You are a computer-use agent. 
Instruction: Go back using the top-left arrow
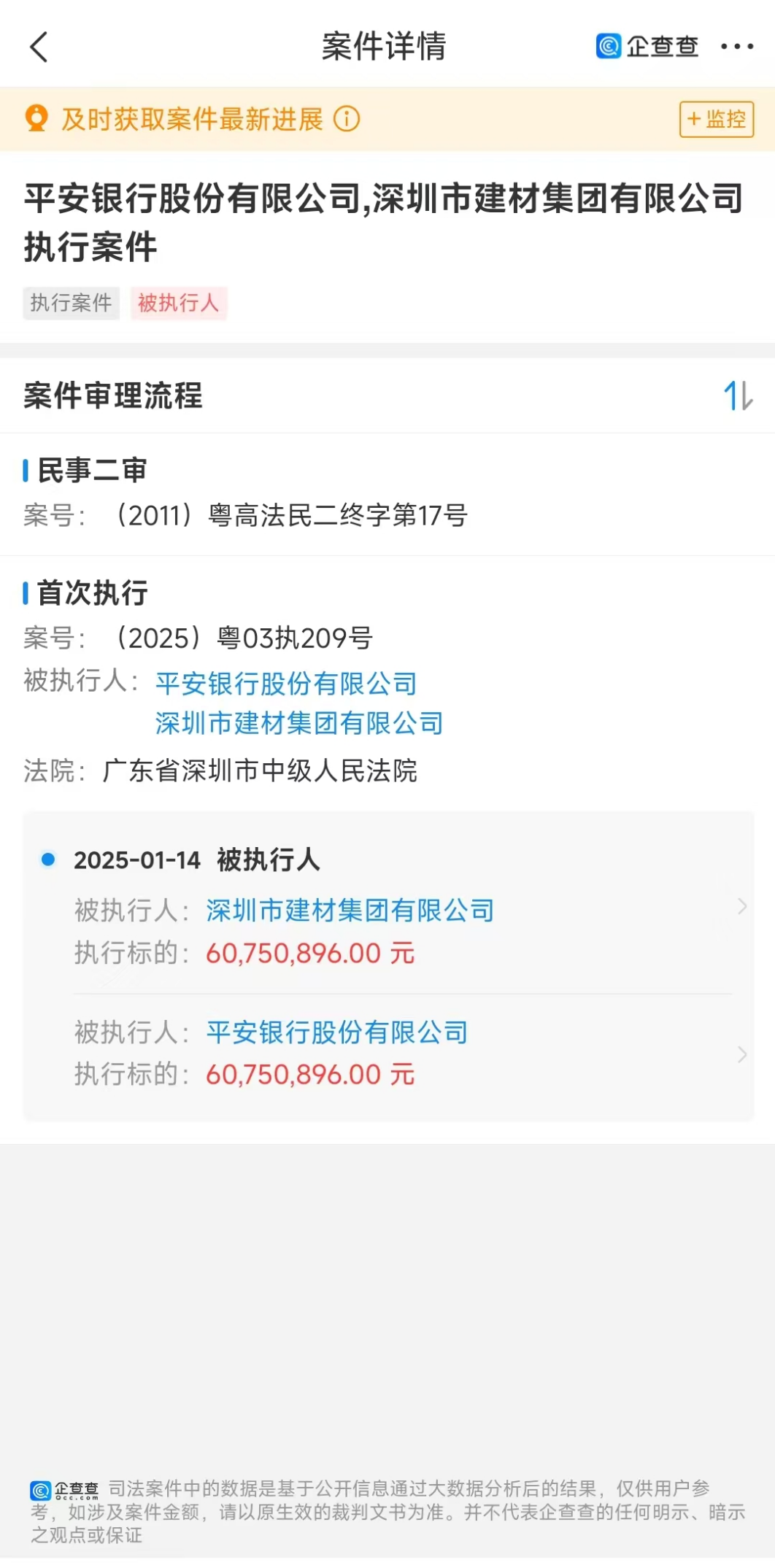(x=39, y=47)
